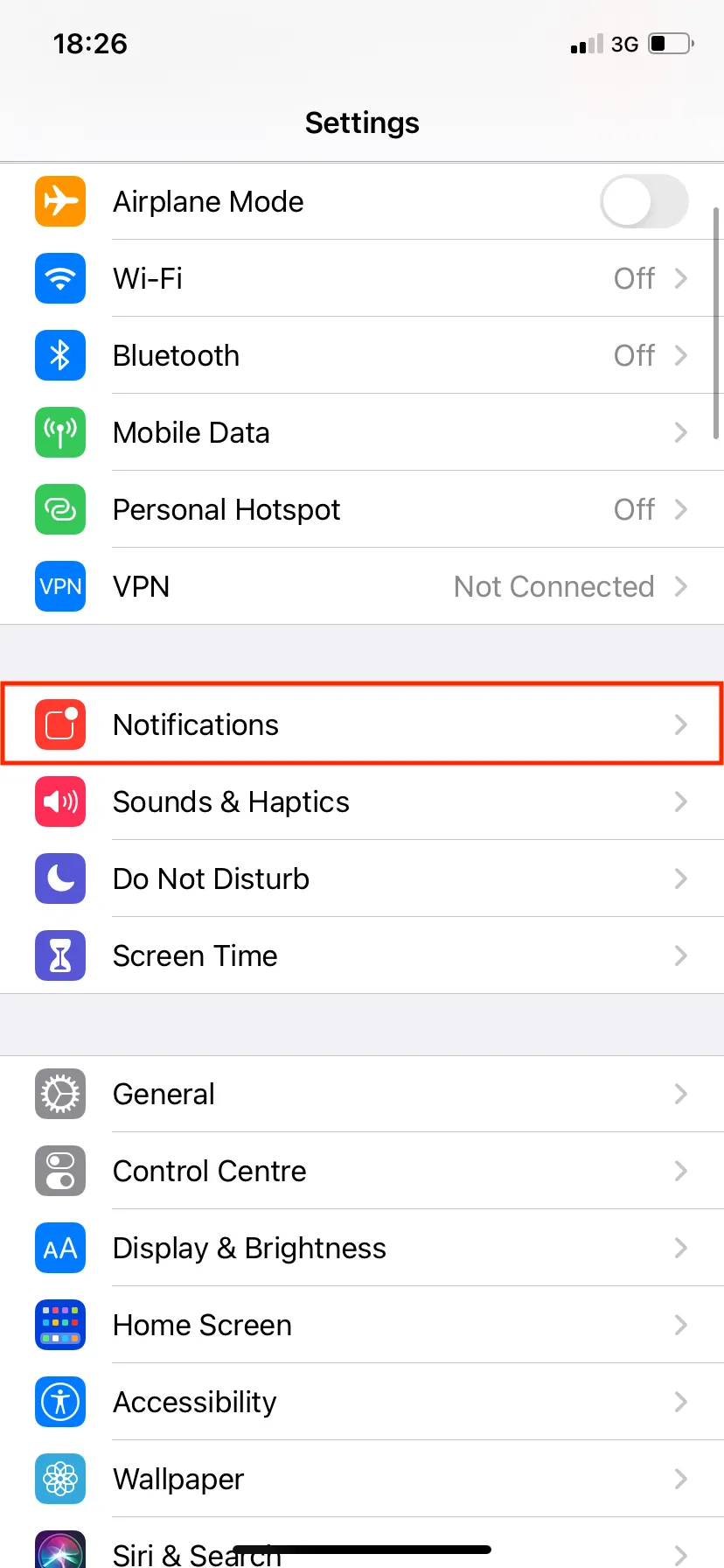Open Do Not Disturb settings

point(362,878)
